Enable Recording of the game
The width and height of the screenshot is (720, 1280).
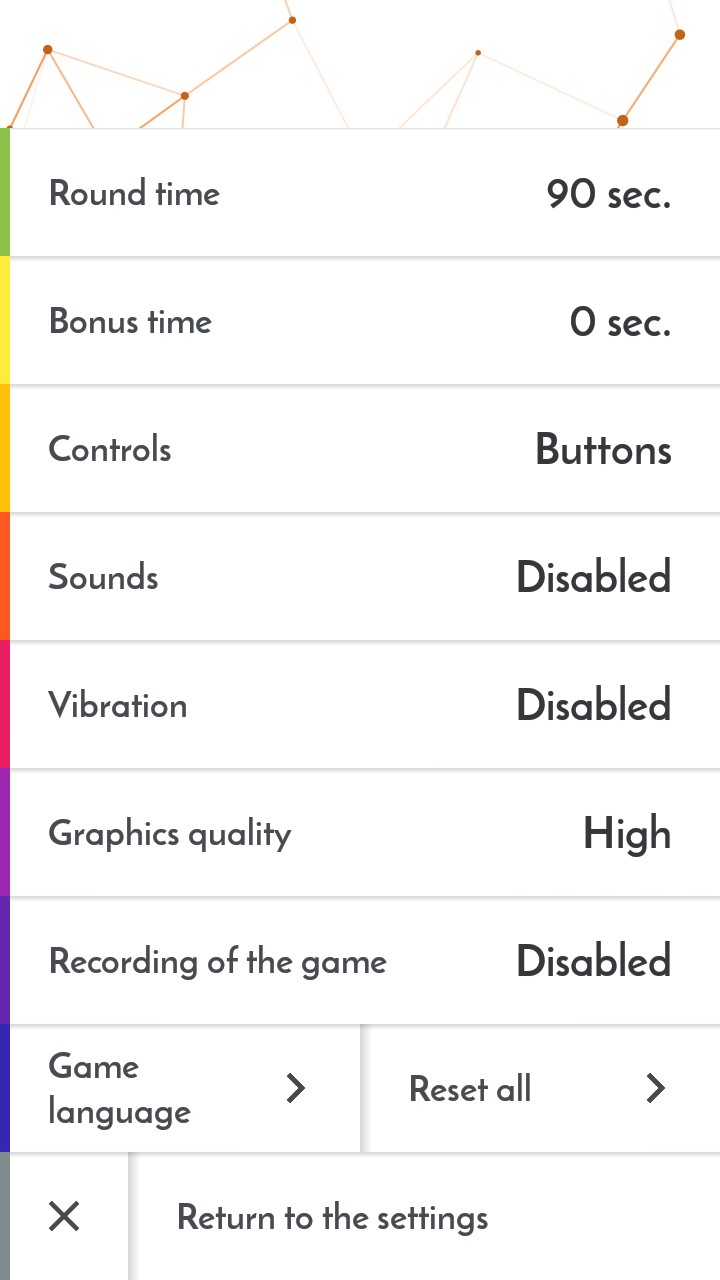pyautogui.click(x=365, y=961)
